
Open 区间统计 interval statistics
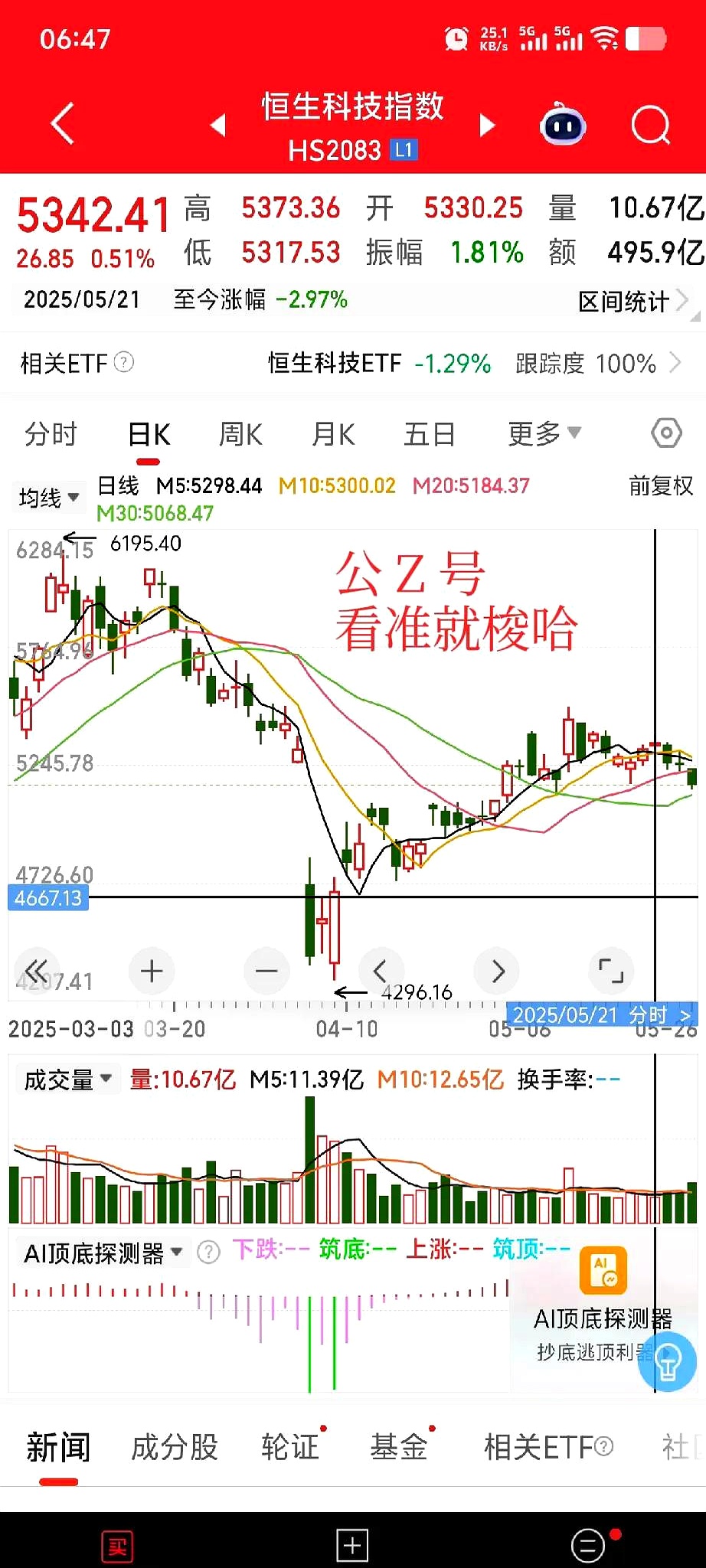[x=625, y=300]
